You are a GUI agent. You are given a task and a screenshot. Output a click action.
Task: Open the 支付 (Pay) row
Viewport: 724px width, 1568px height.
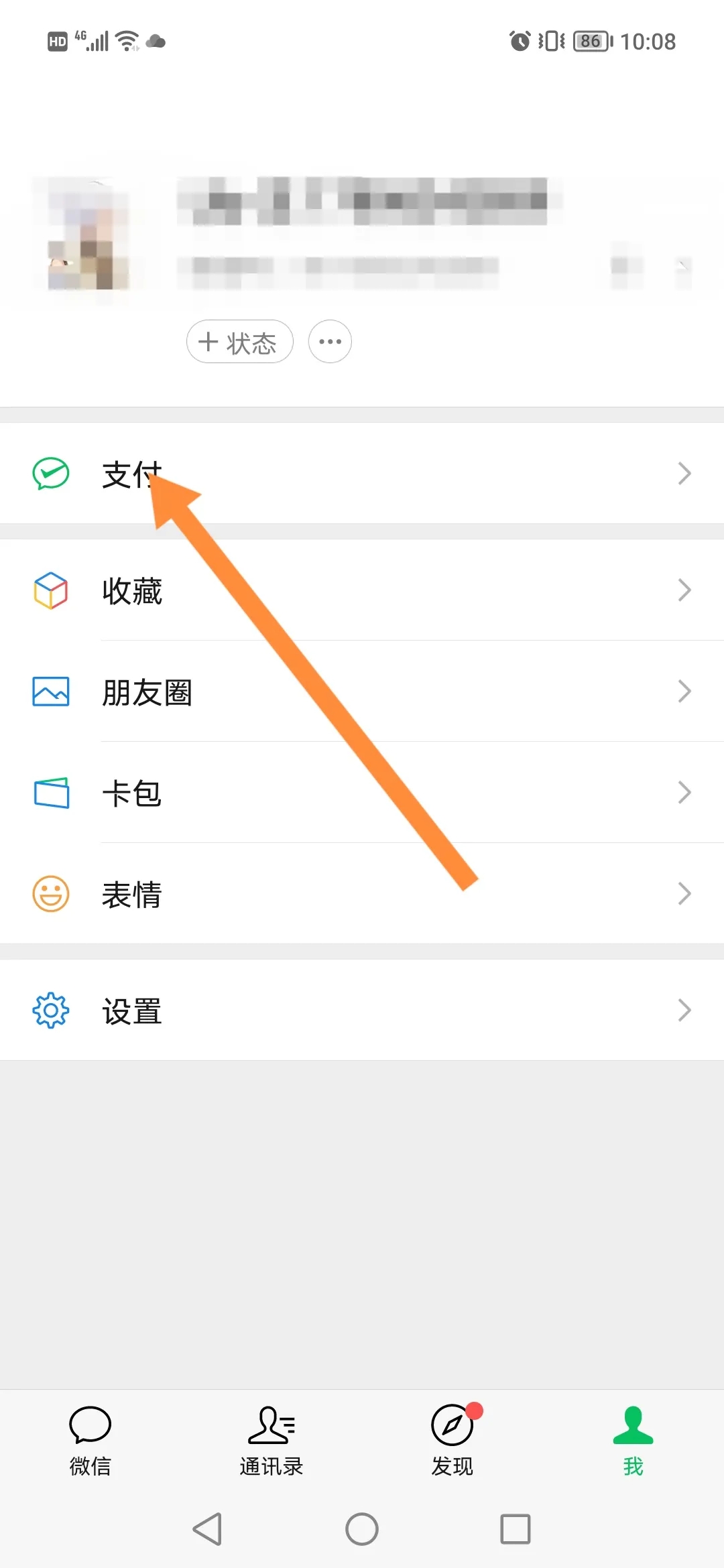pyautogui.click(x=362, y=474)
